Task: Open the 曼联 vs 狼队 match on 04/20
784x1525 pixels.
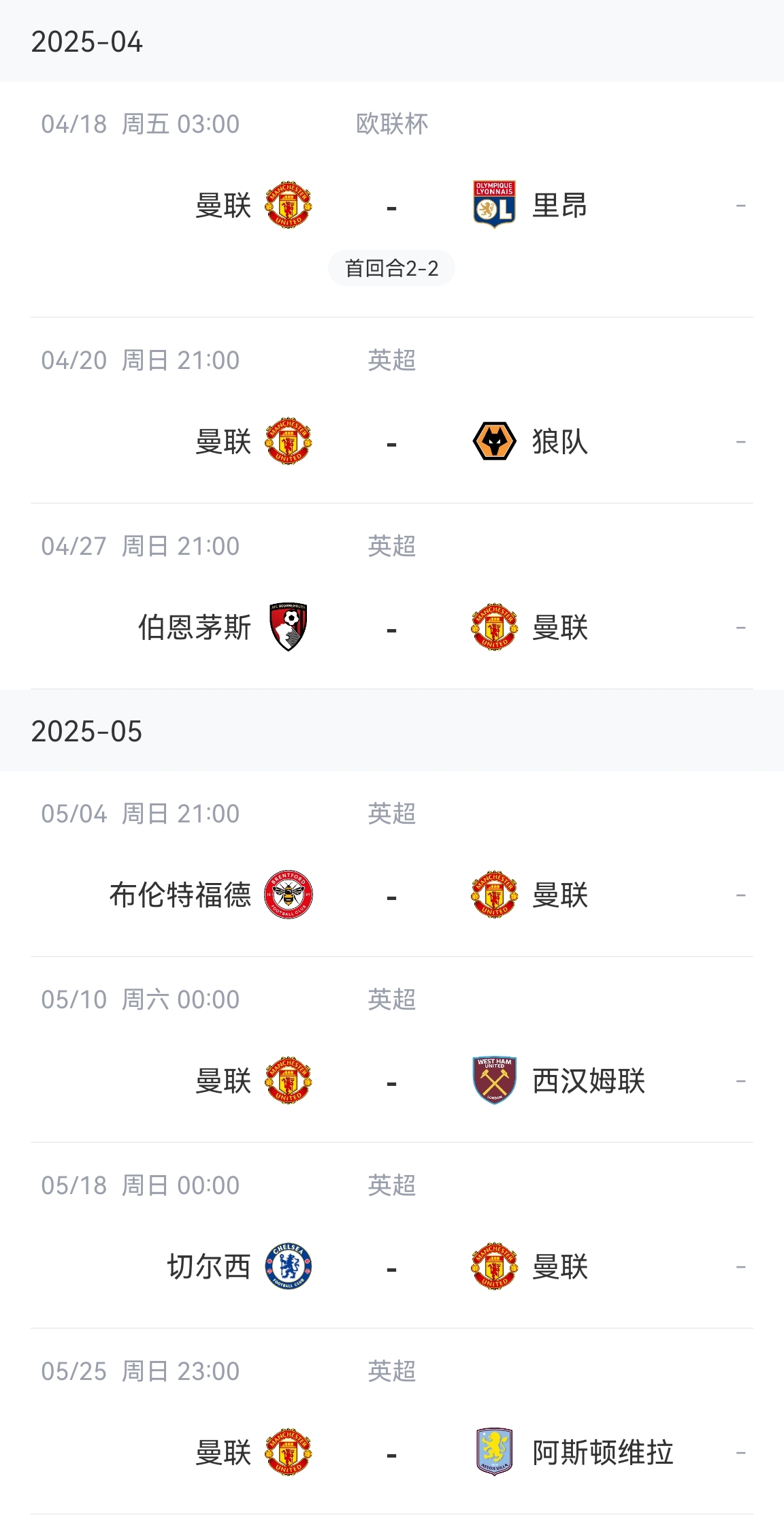Action: pyautogui.click(x=392, y=411)
